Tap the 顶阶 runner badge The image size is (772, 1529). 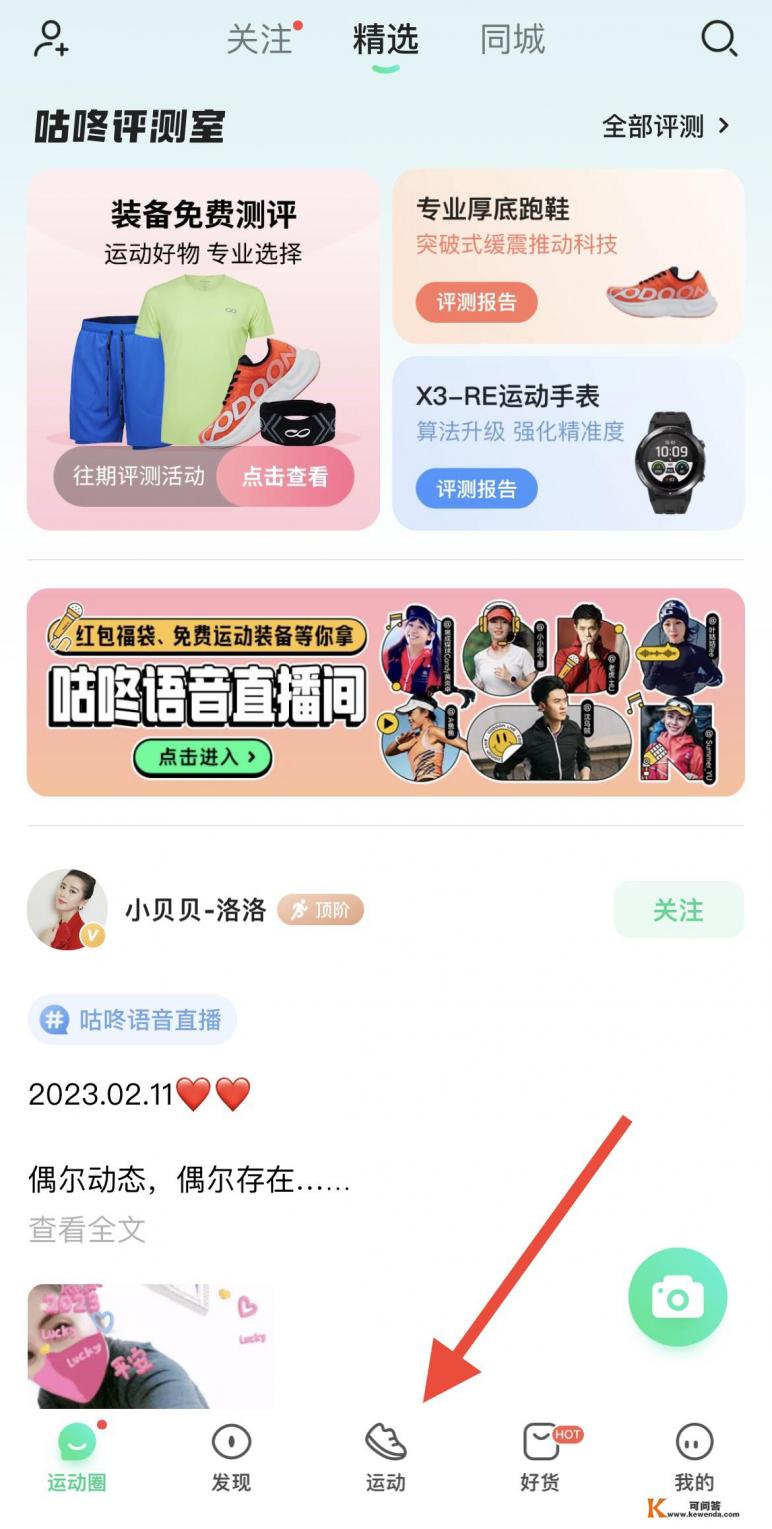point(320,910)
